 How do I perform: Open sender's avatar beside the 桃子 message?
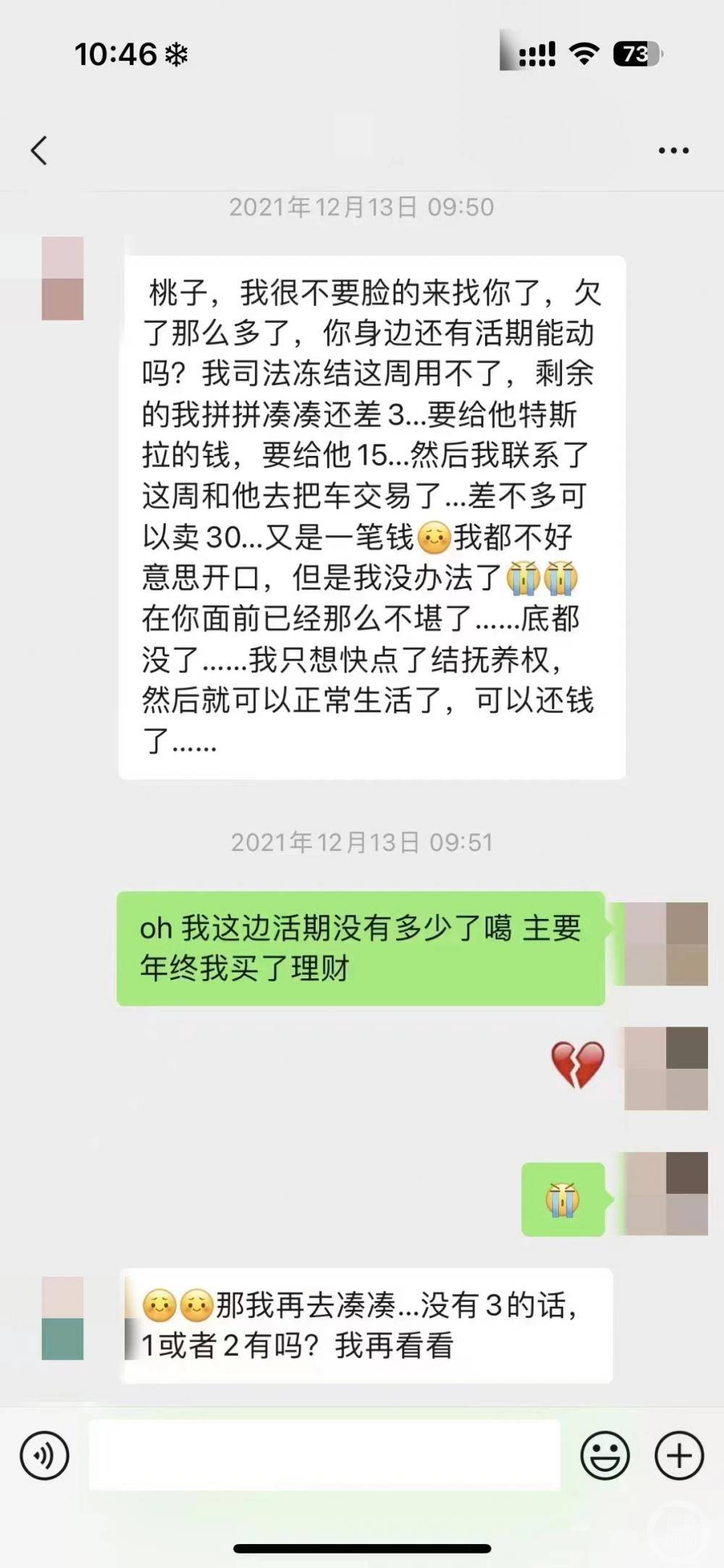pyautogui.click(x=62, y=279)
